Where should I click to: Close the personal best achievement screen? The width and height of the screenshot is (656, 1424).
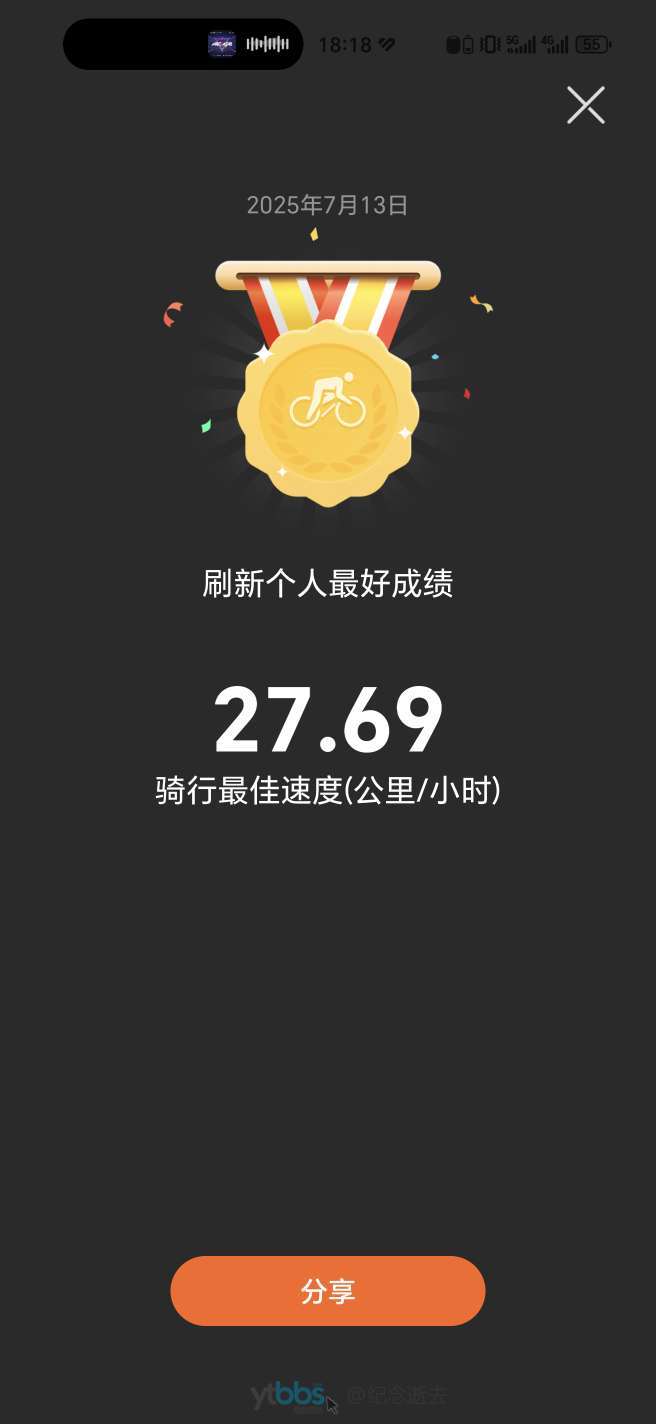[586, 105]
